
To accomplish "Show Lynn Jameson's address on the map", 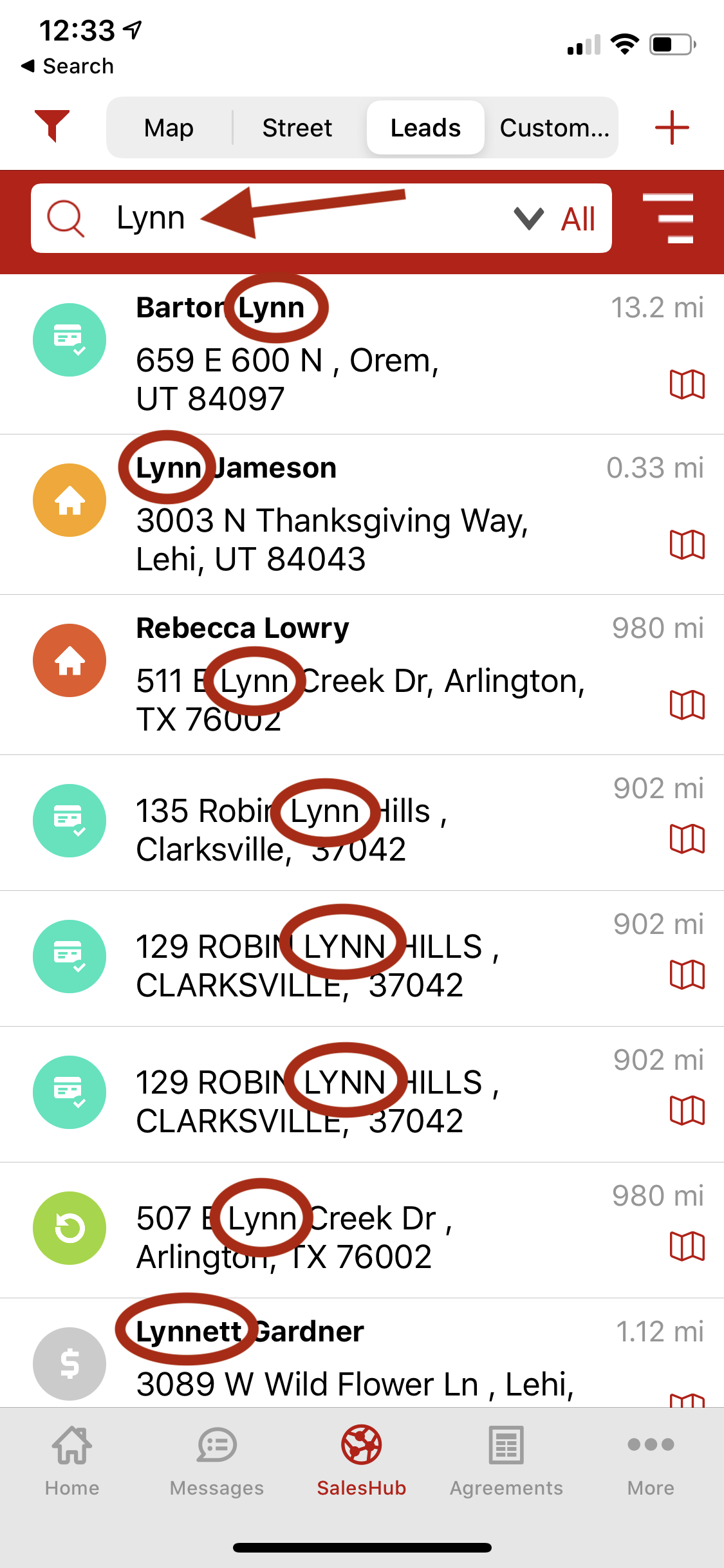I will (687, 545).
